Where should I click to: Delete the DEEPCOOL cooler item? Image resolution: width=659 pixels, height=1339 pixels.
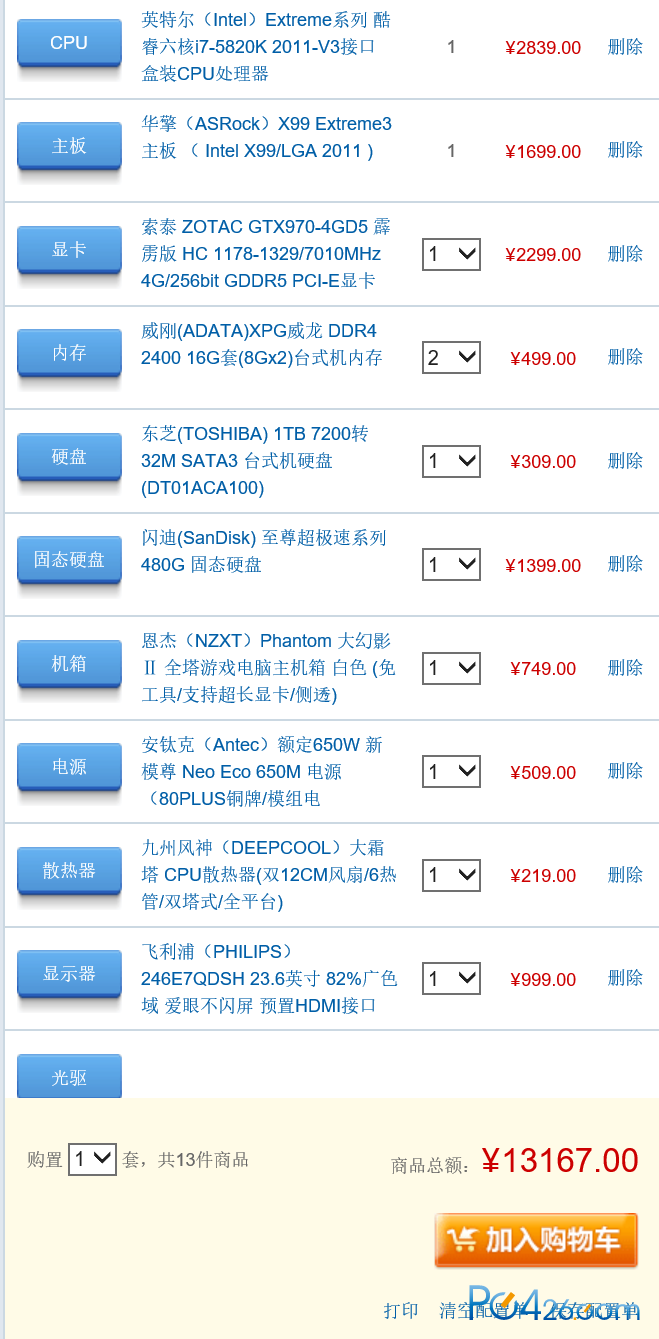click(x=625, y=875)
